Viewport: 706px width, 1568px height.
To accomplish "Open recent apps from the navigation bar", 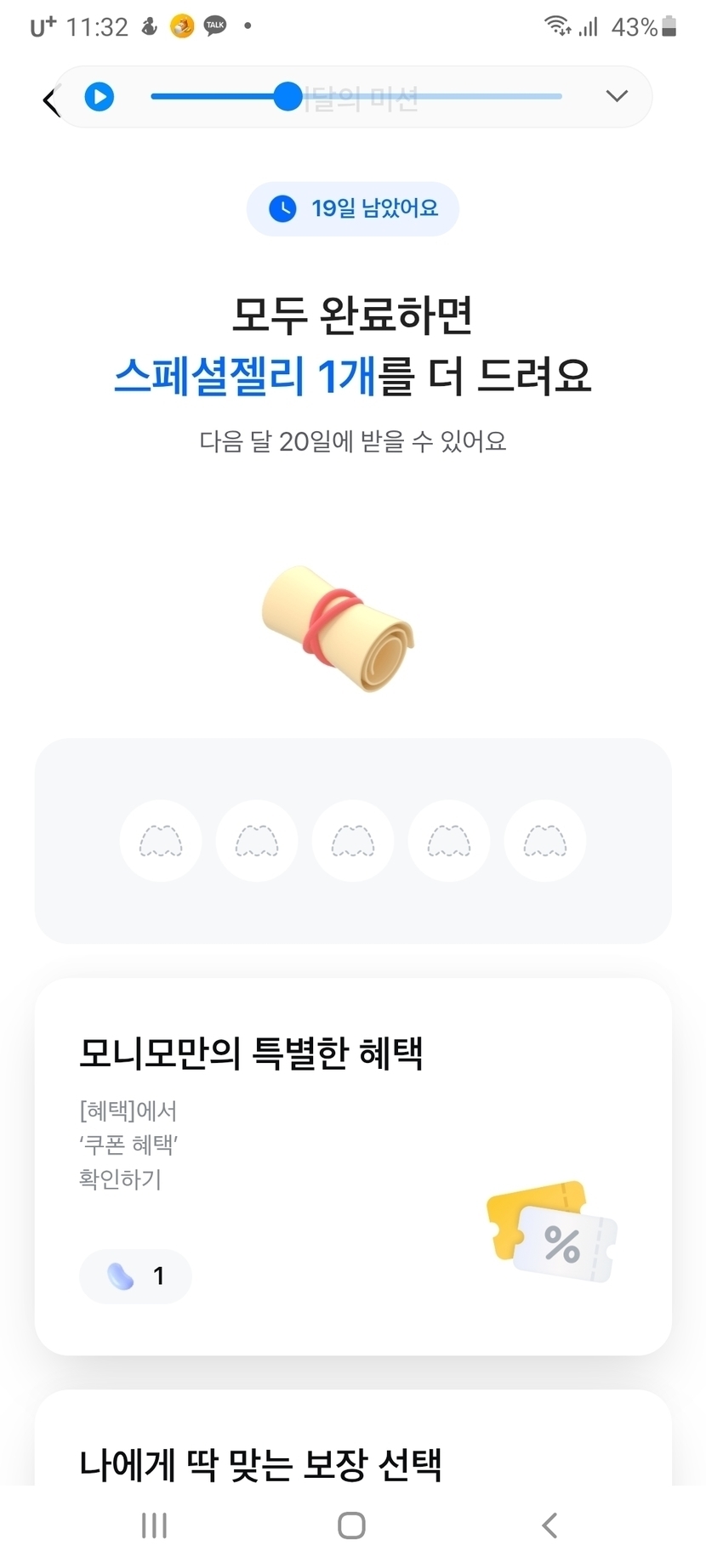I will point(154,1525).
